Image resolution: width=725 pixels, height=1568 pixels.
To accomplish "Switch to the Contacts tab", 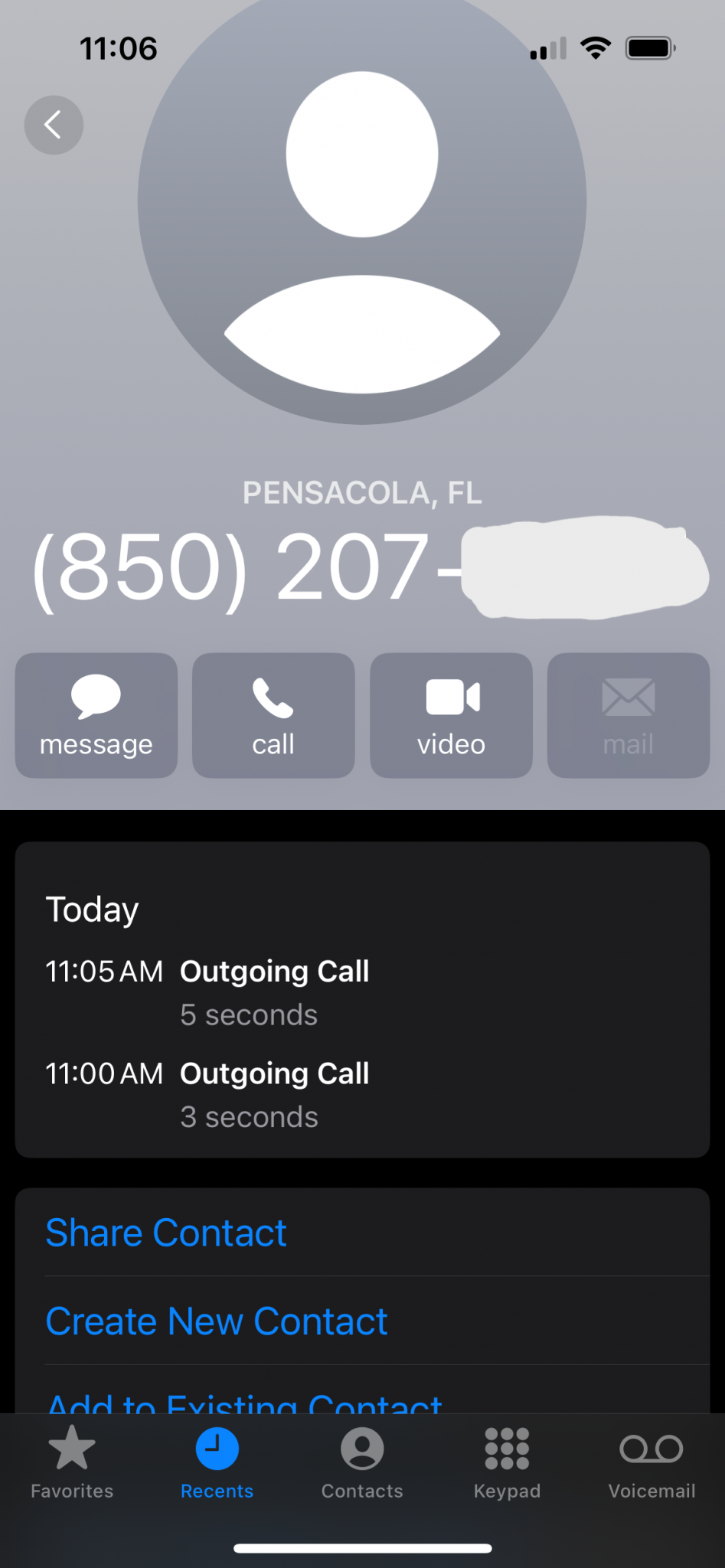I will (x=362, y=1462).
